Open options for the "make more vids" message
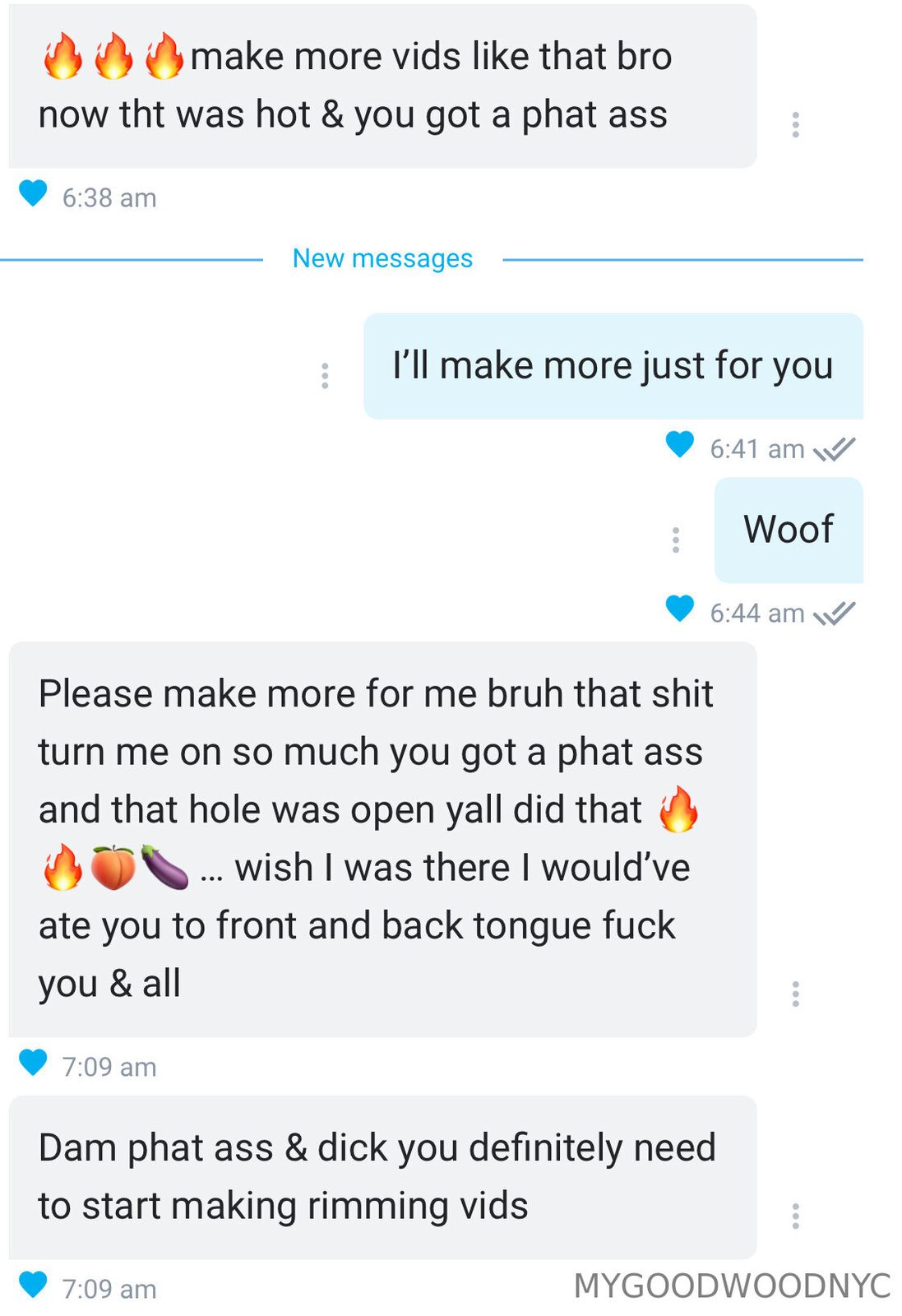This screenshot has height=1316, width=902. 795,124
